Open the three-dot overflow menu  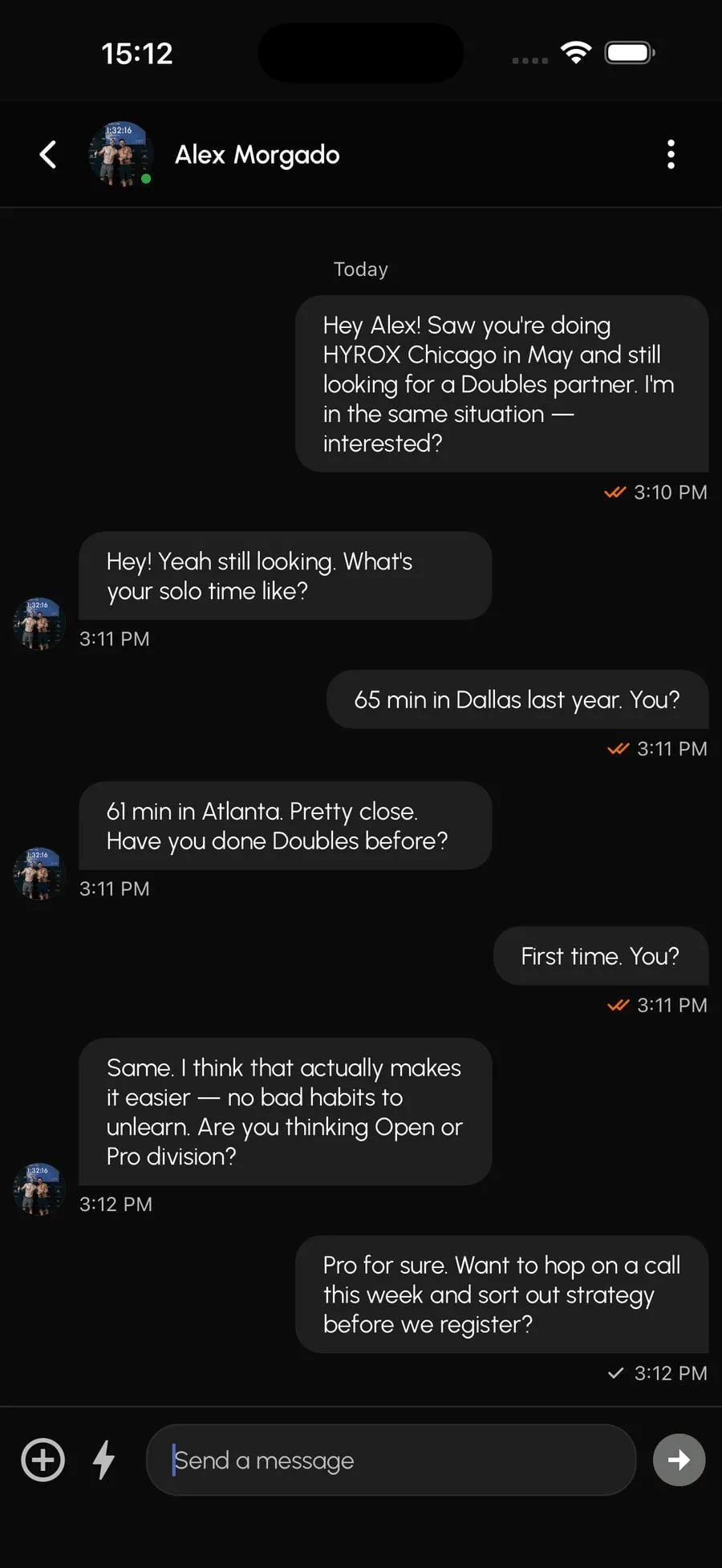pos(671,154)
